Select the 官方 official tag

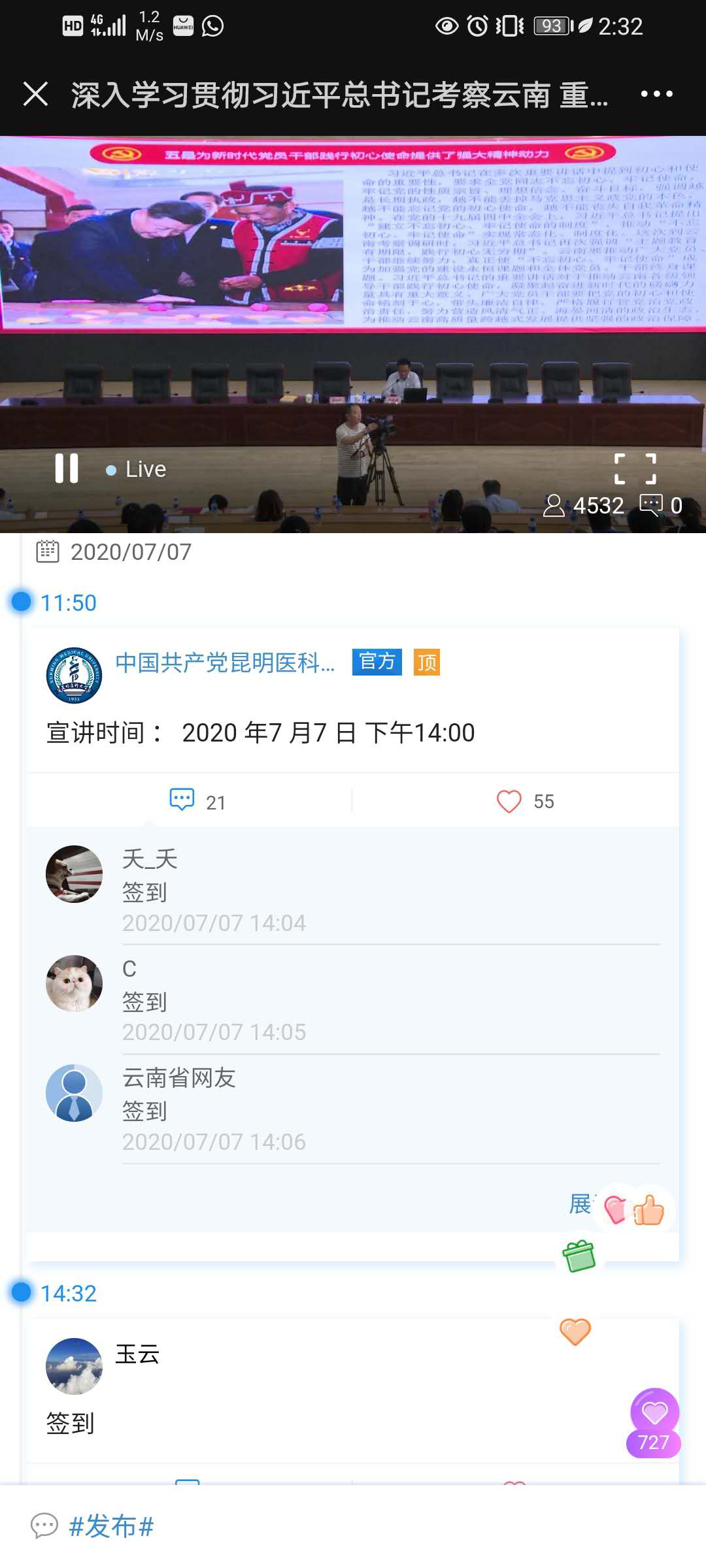(x=377, y=662)
